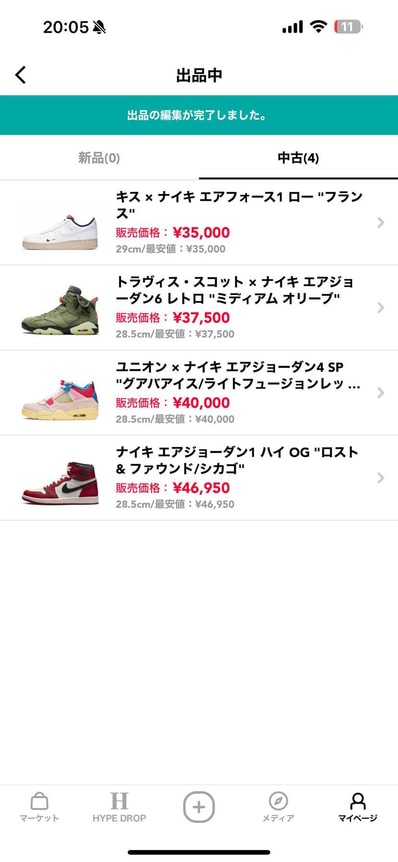Go back using the top-left arrow

coord(20,75)
